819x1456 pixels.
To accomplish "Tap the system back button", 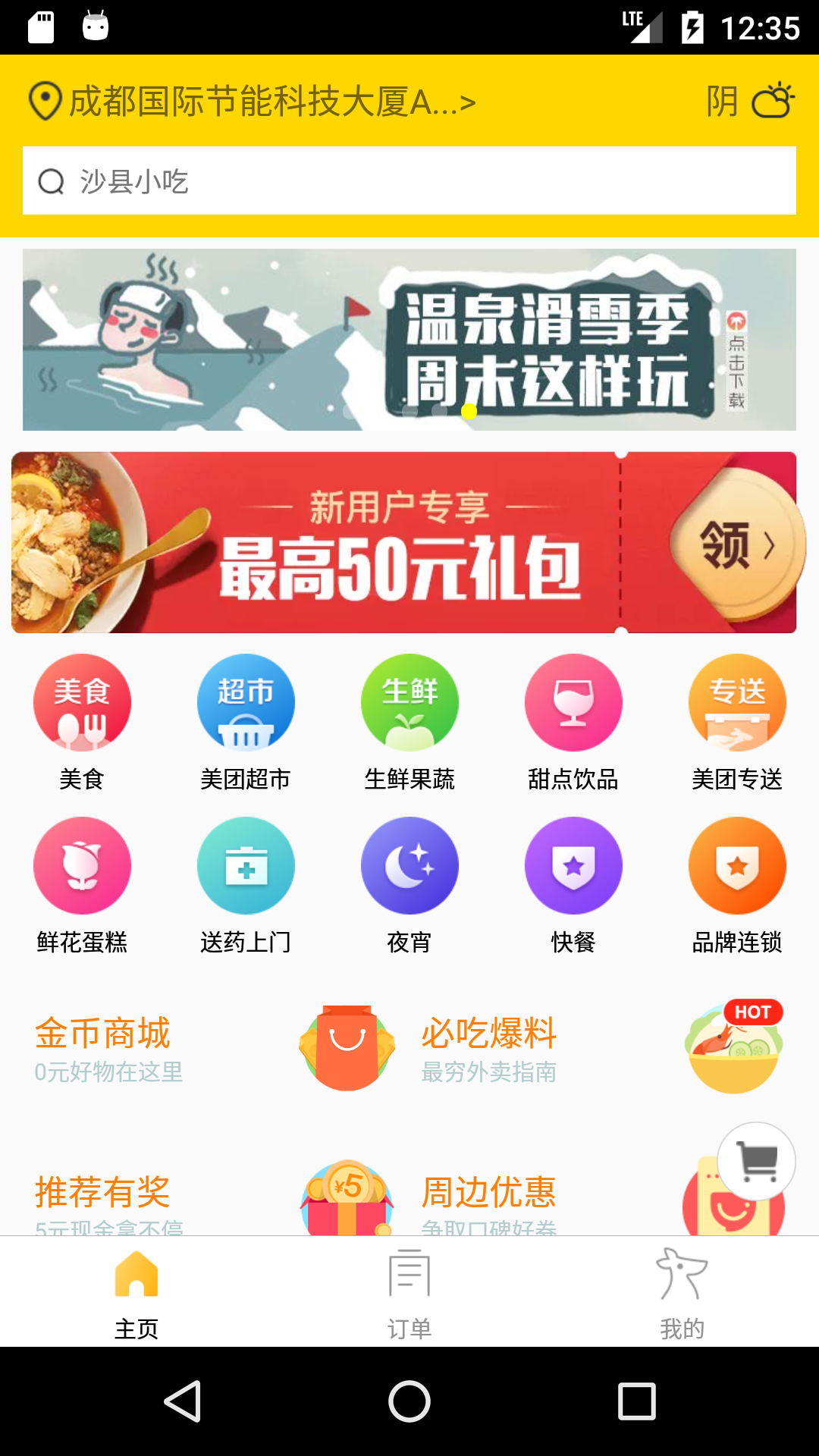I will (x=183, y=1401).
